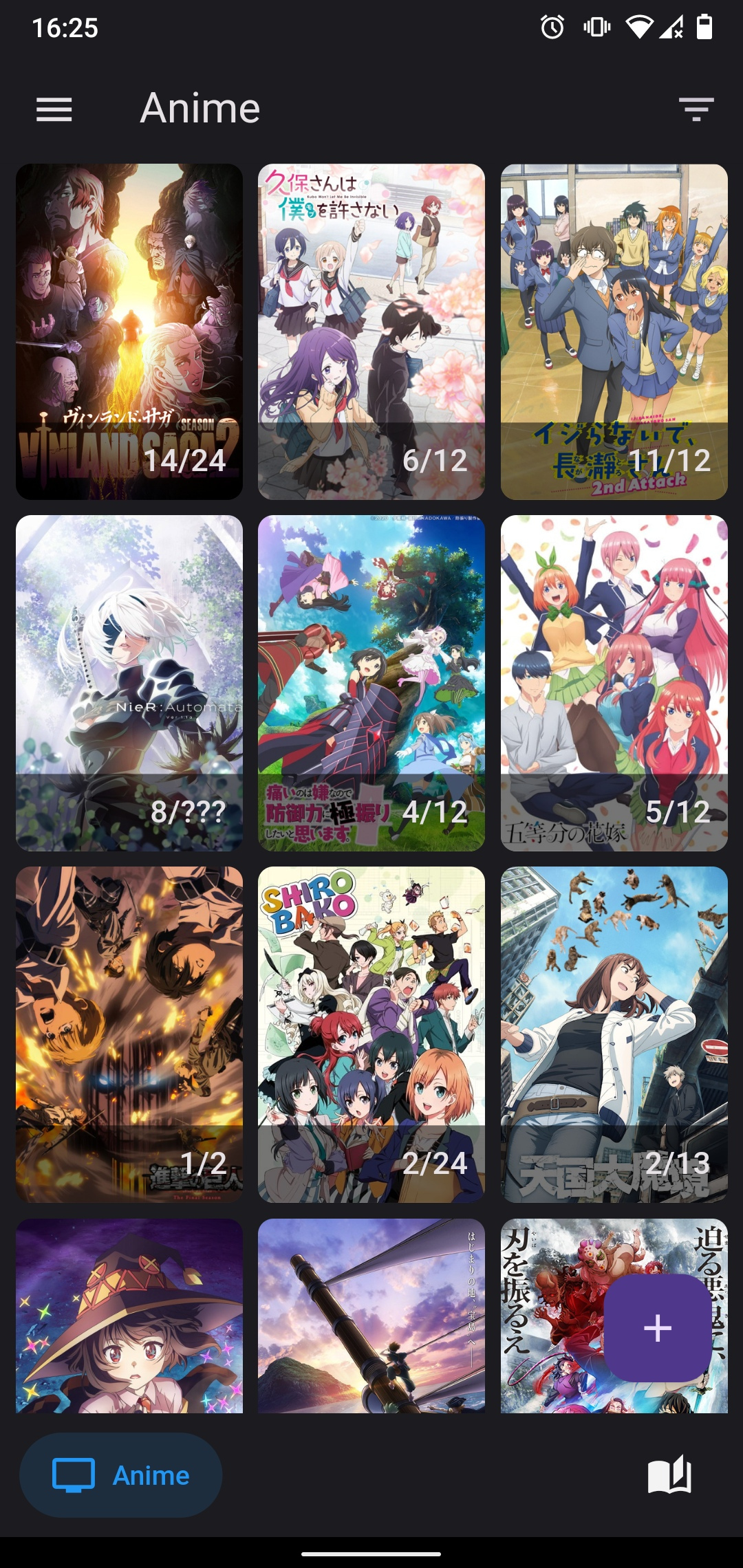The image size is (743, 1568).
Task: Open Attack on Titan Final Season card
Action: tap(129, 1034)
